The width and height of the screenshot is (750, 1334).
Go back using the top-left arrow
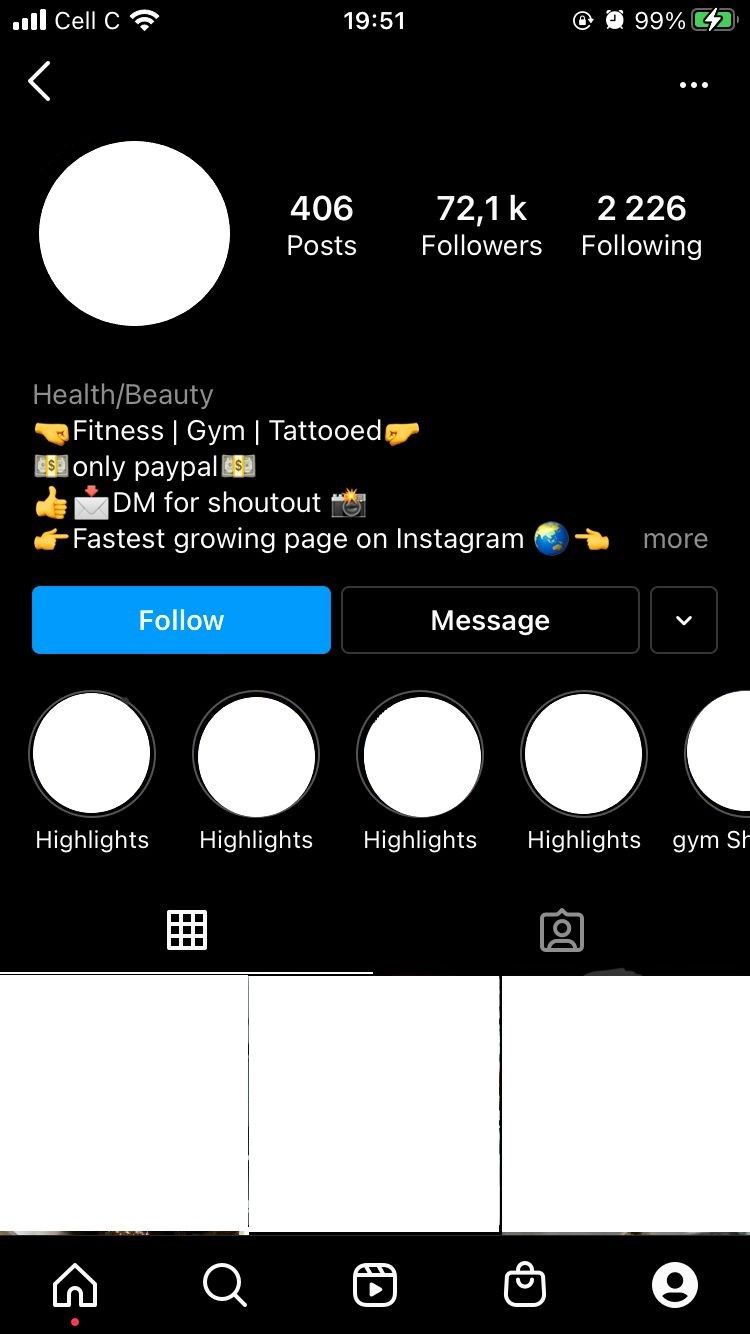tap(39, 82)
